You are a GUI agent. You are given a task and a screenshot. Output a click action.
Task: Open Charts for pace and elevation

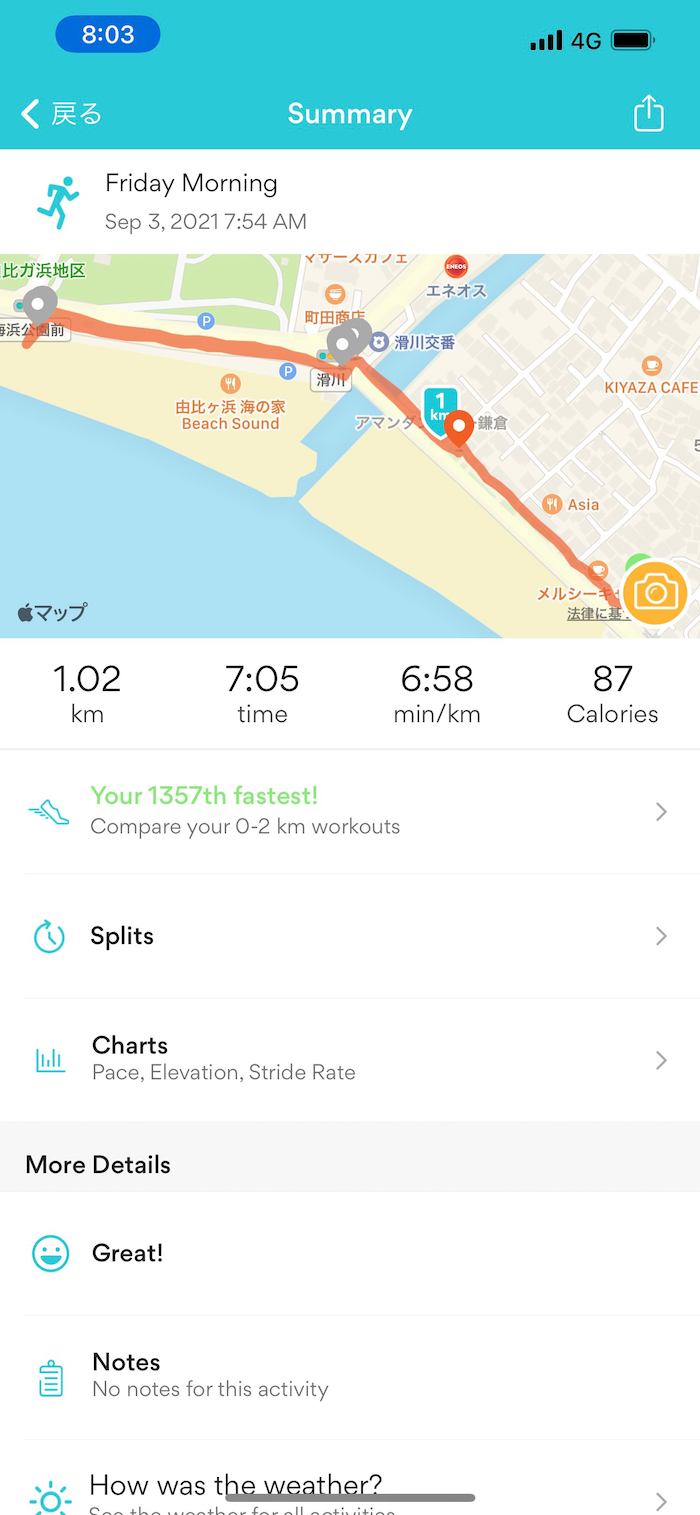click(x=348, y=1059)
